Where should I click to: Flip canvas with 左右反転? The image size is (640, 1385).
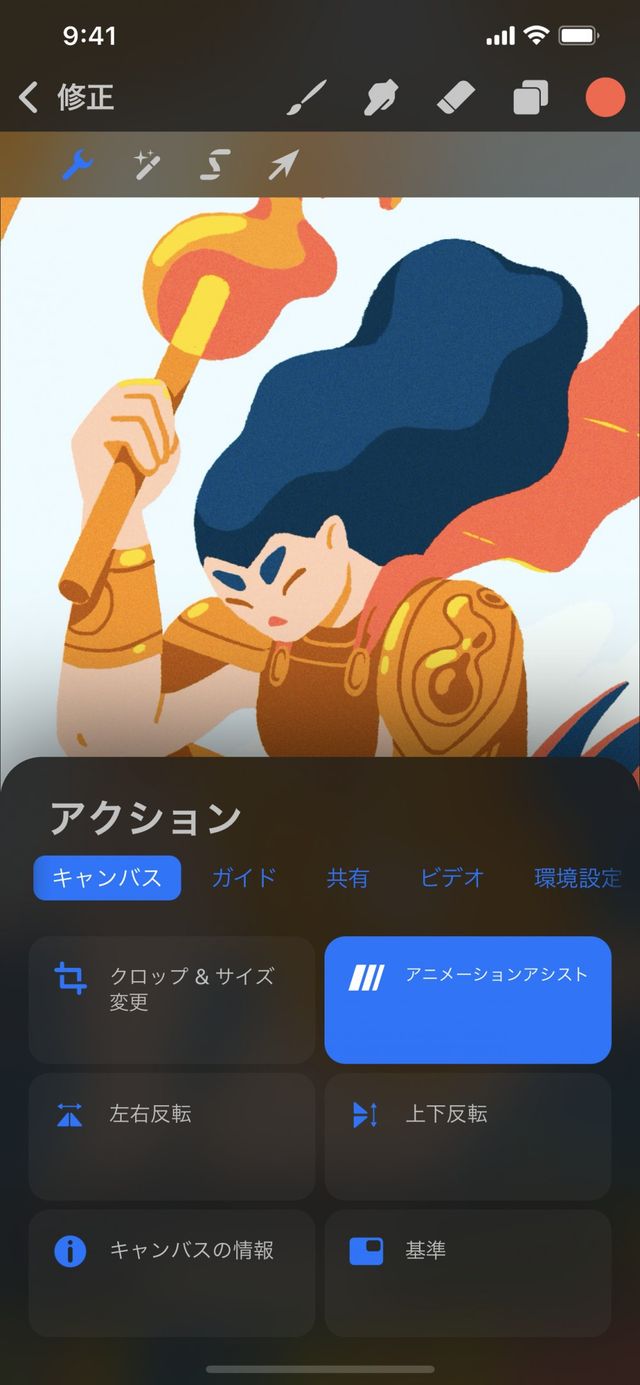point(171,1136)
